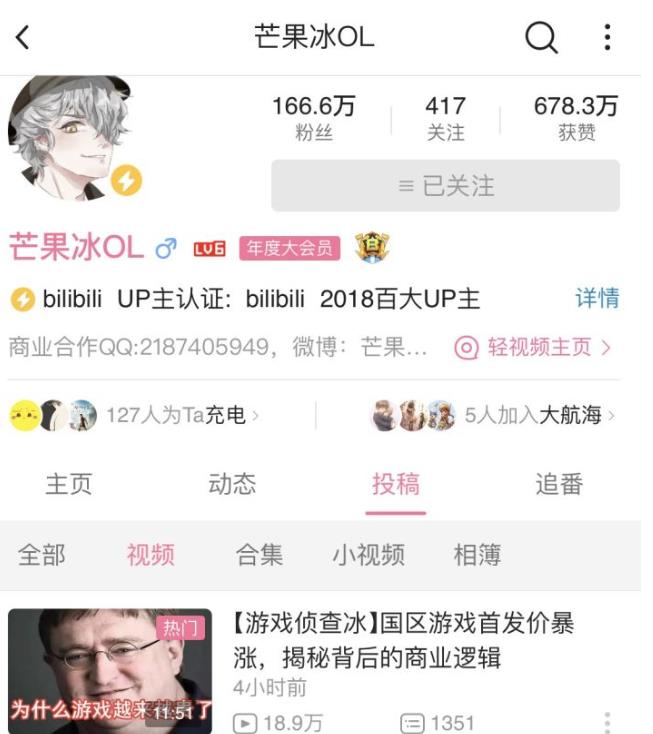Show 全部 uploads
The height and width of the screenshot is (734, 653).
pos(42,555)
